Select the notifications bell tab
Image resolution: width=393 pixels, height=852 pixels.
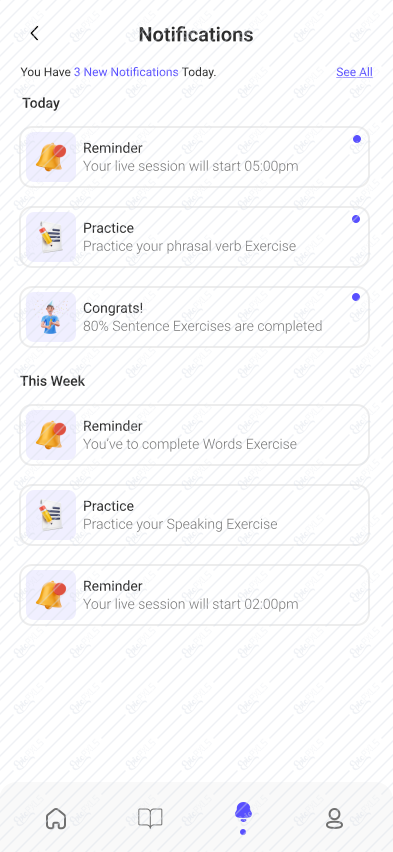tap(243, 817)
